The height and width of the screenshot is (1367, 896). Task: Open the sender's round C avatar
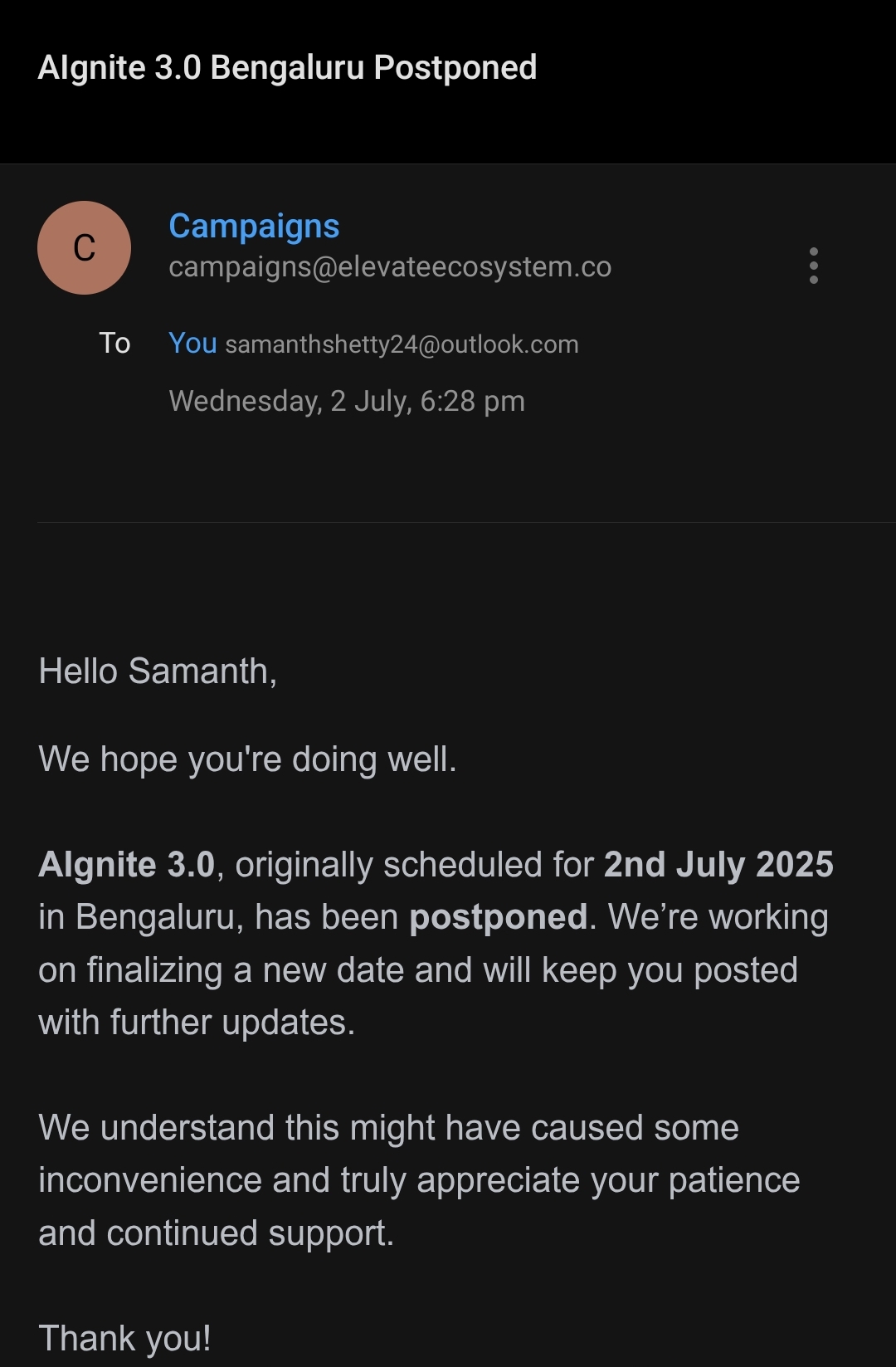pos(84,247)
